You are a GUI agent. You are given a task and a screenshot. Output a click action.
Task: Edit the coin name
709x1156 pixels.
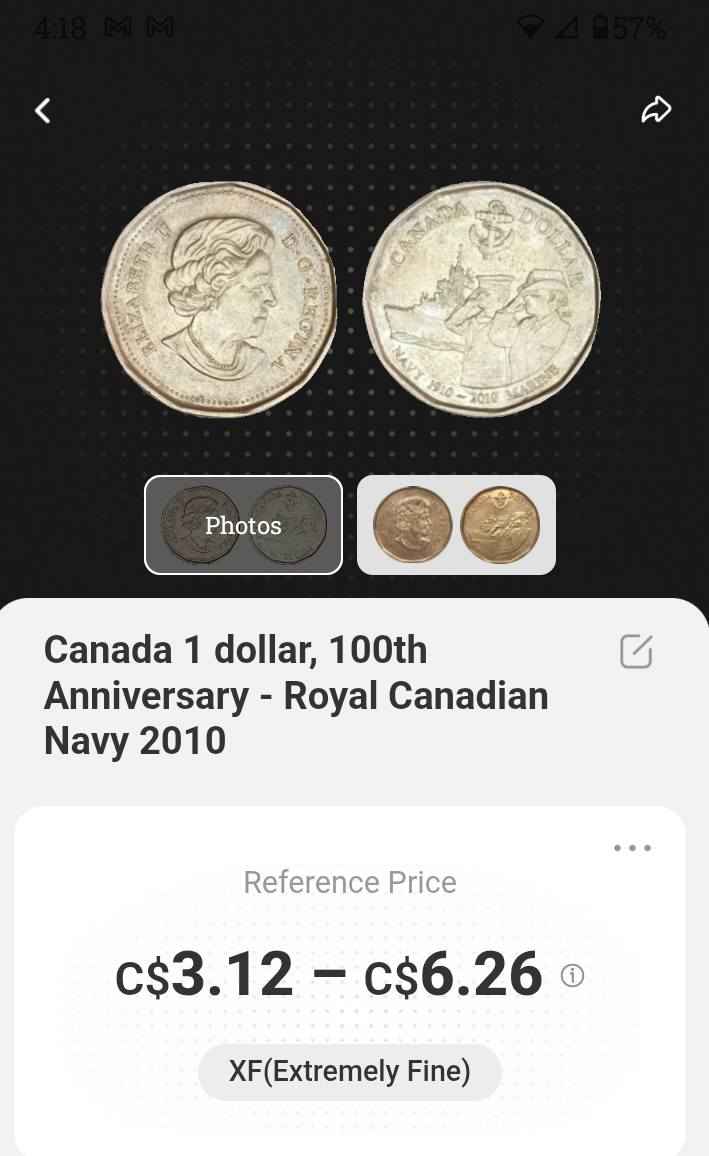click(x=636, y=651)
